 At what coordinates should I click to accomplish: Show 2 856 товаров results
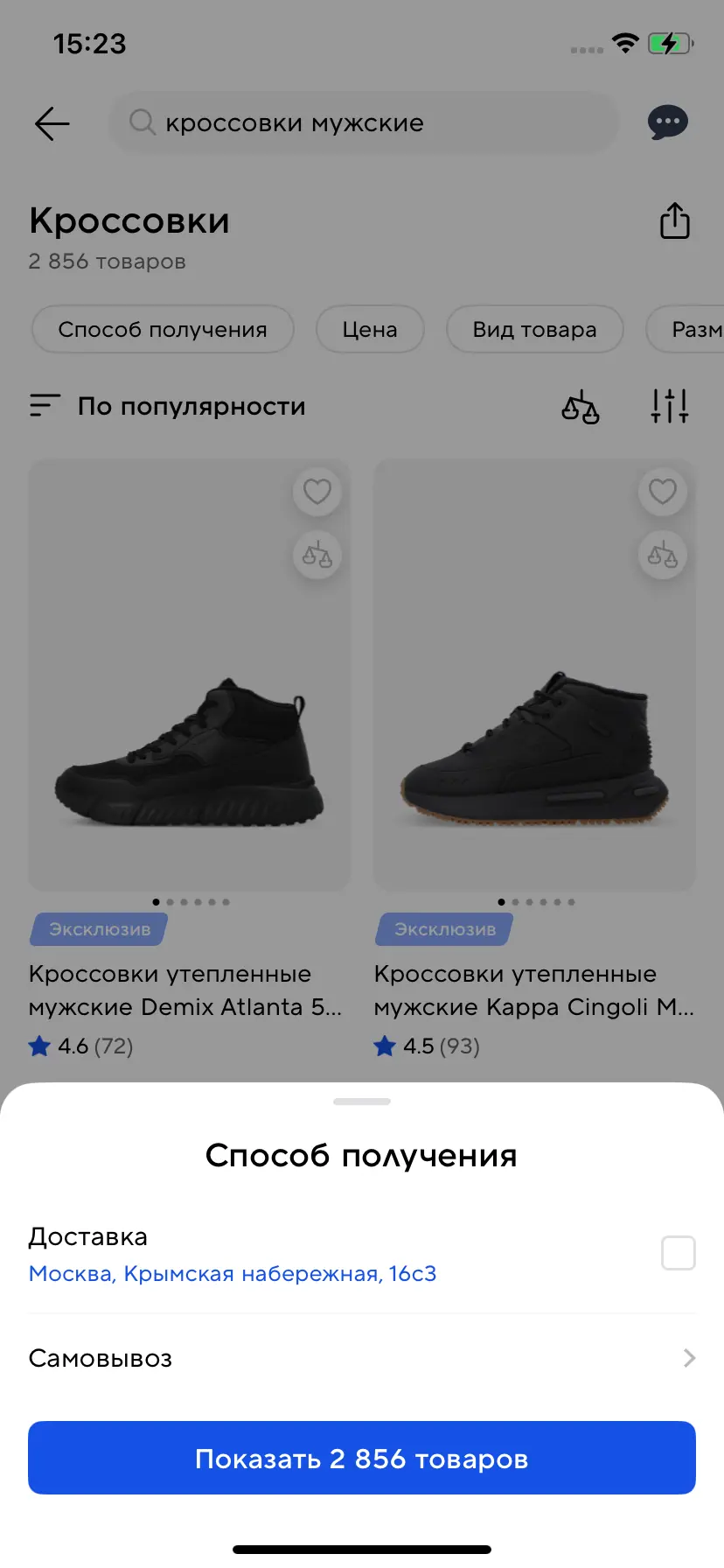[362, 1459]
